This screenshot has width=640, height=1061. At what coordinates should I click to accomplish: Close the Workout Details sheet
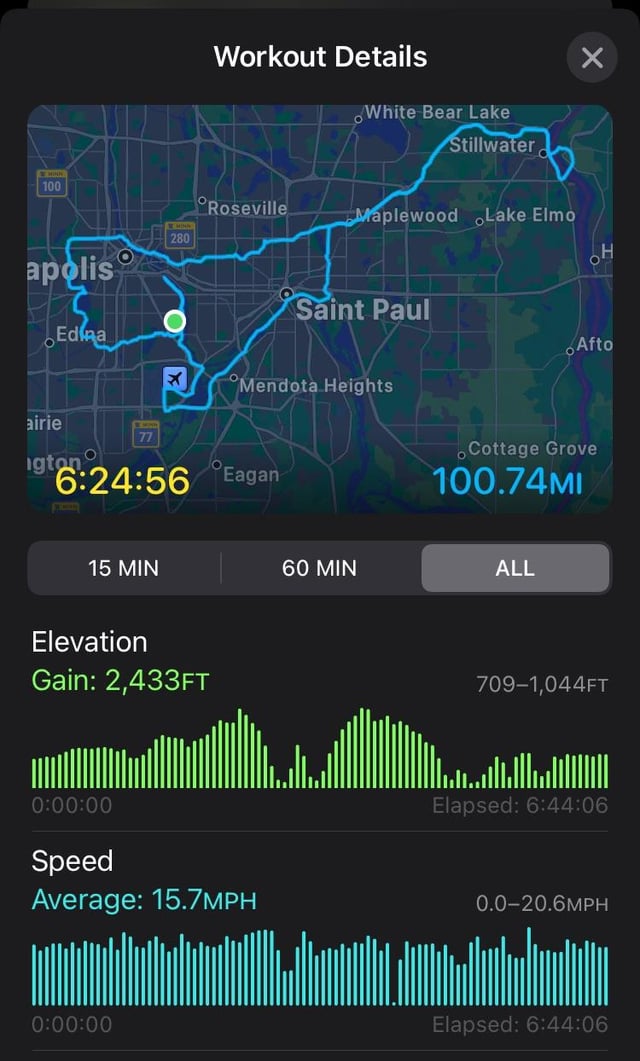click(591, 58)
